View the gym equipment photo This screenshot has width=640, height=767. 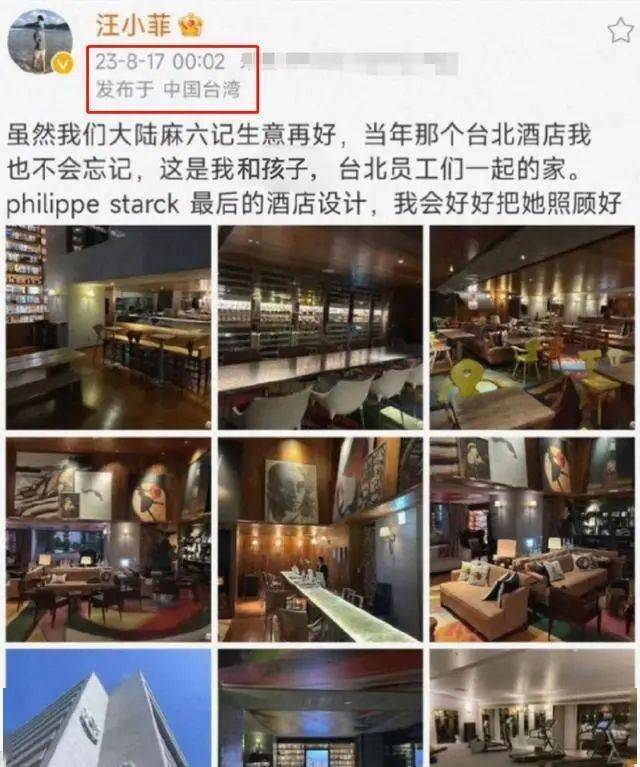[532, 708]
